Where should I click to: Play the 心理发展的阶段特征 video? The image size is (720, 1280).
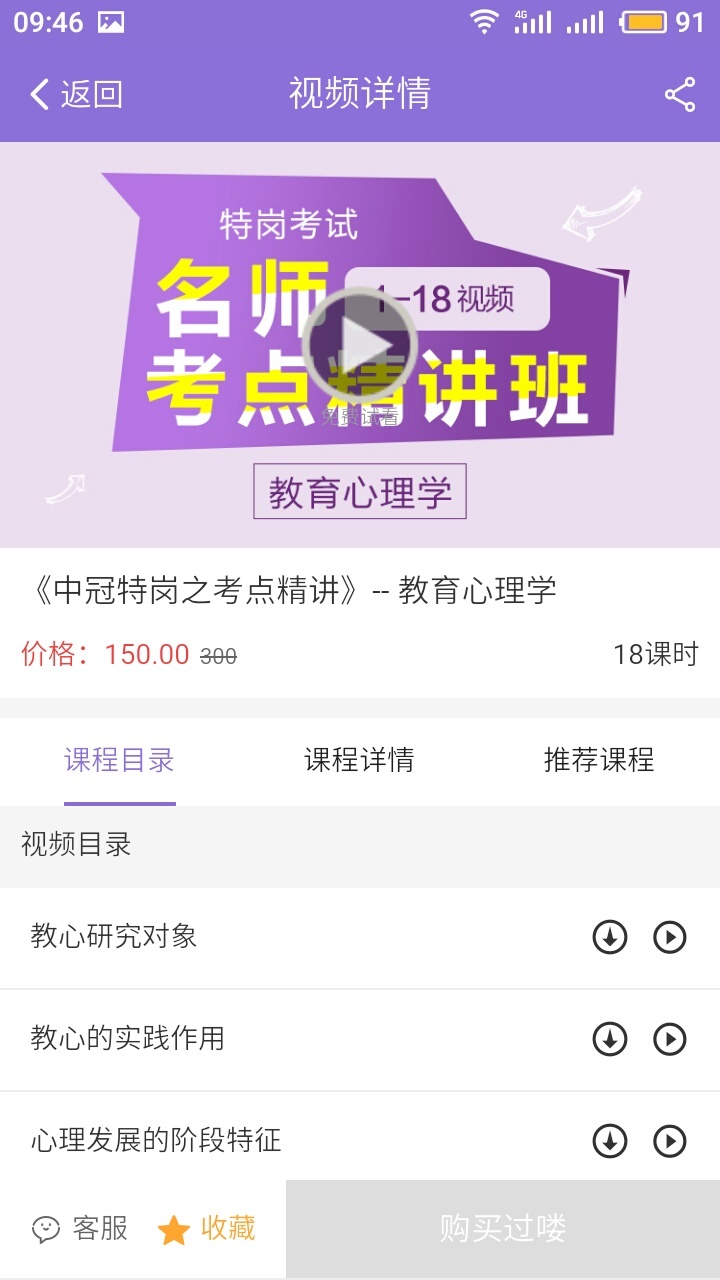669,1141
